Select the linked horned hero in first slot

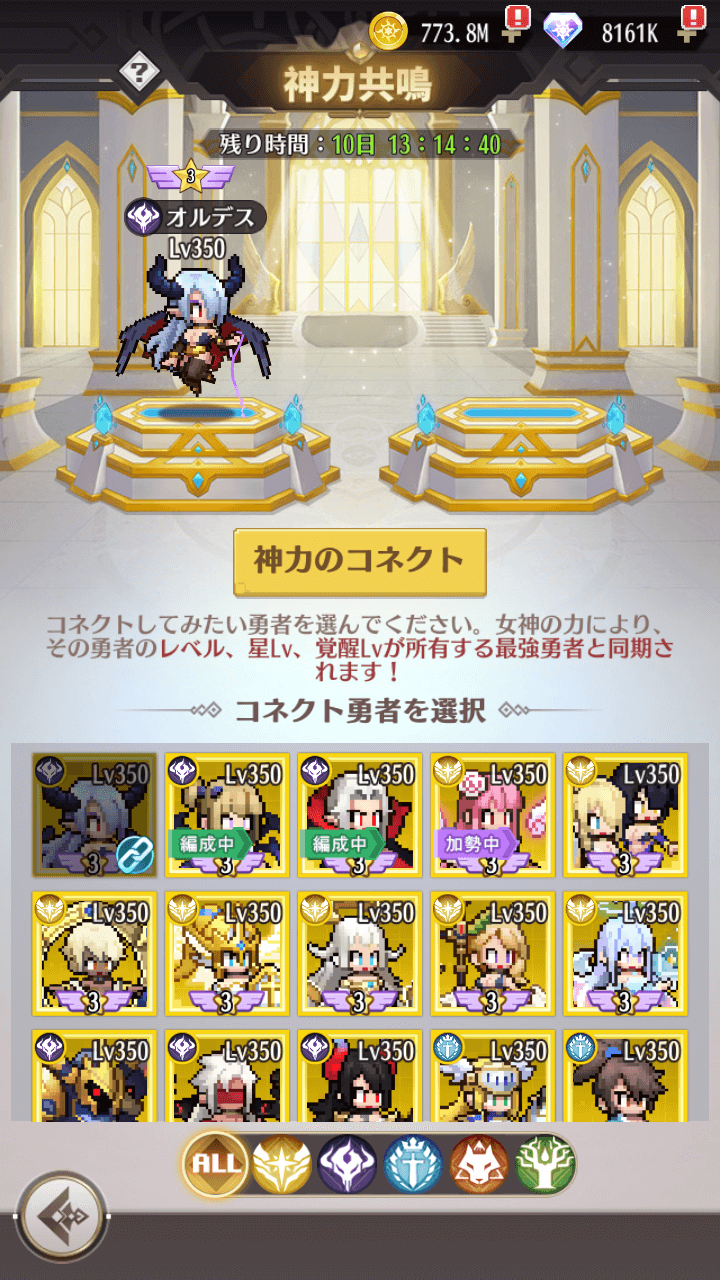coord(94,815)
